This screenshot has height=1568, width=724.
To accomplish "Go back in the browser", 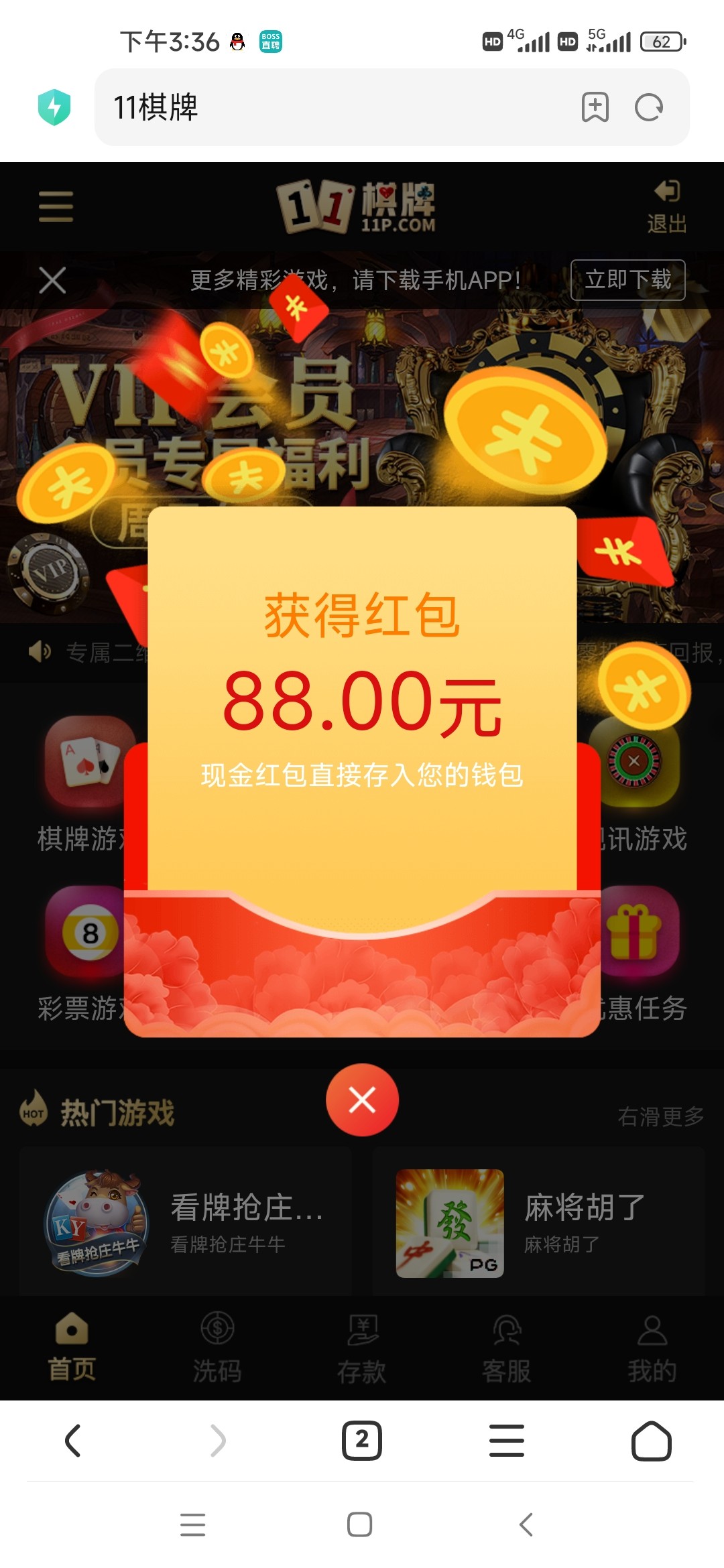I will click(72, 1441).
